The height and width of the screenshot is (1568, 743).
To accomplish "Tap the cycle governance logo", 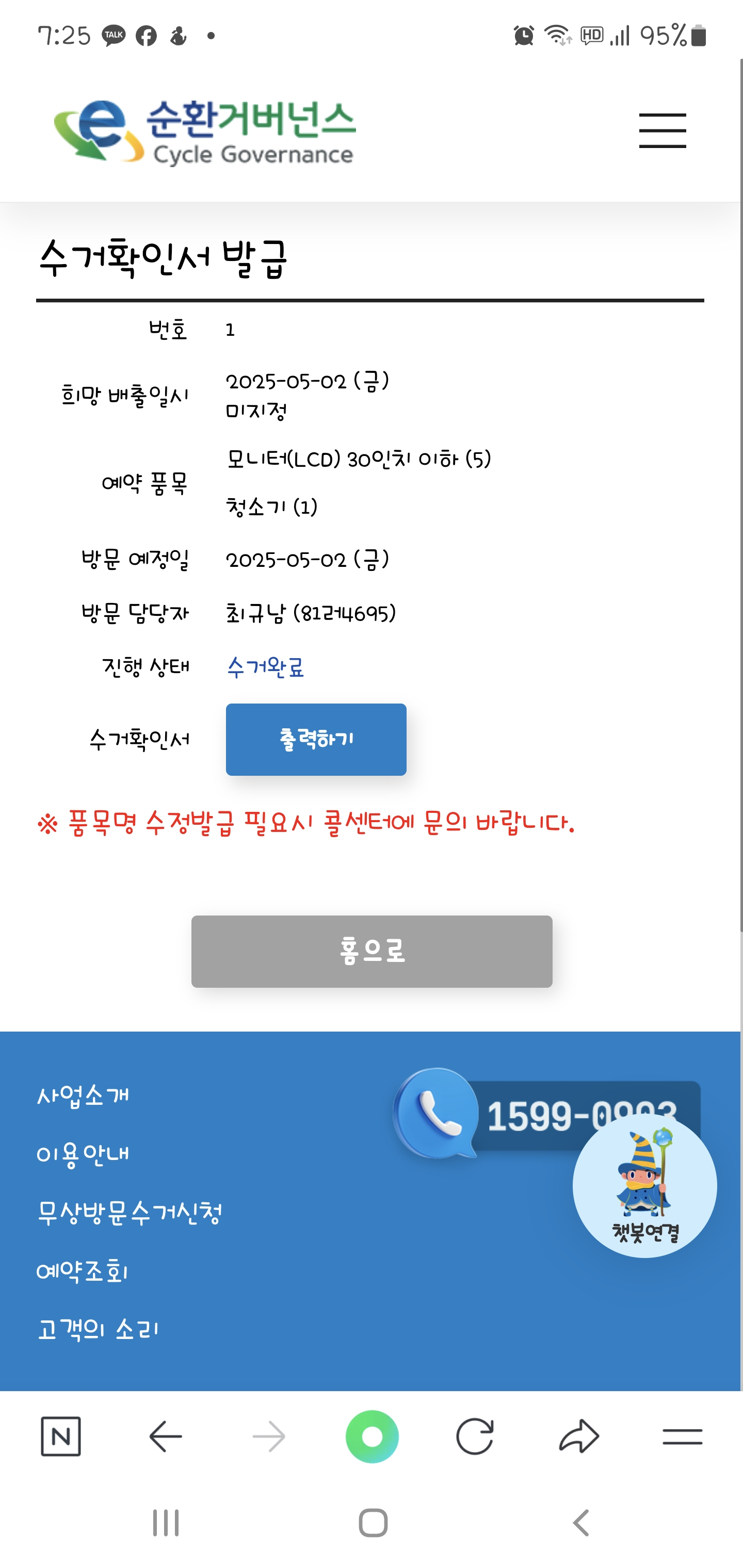I will pos(205,133).
